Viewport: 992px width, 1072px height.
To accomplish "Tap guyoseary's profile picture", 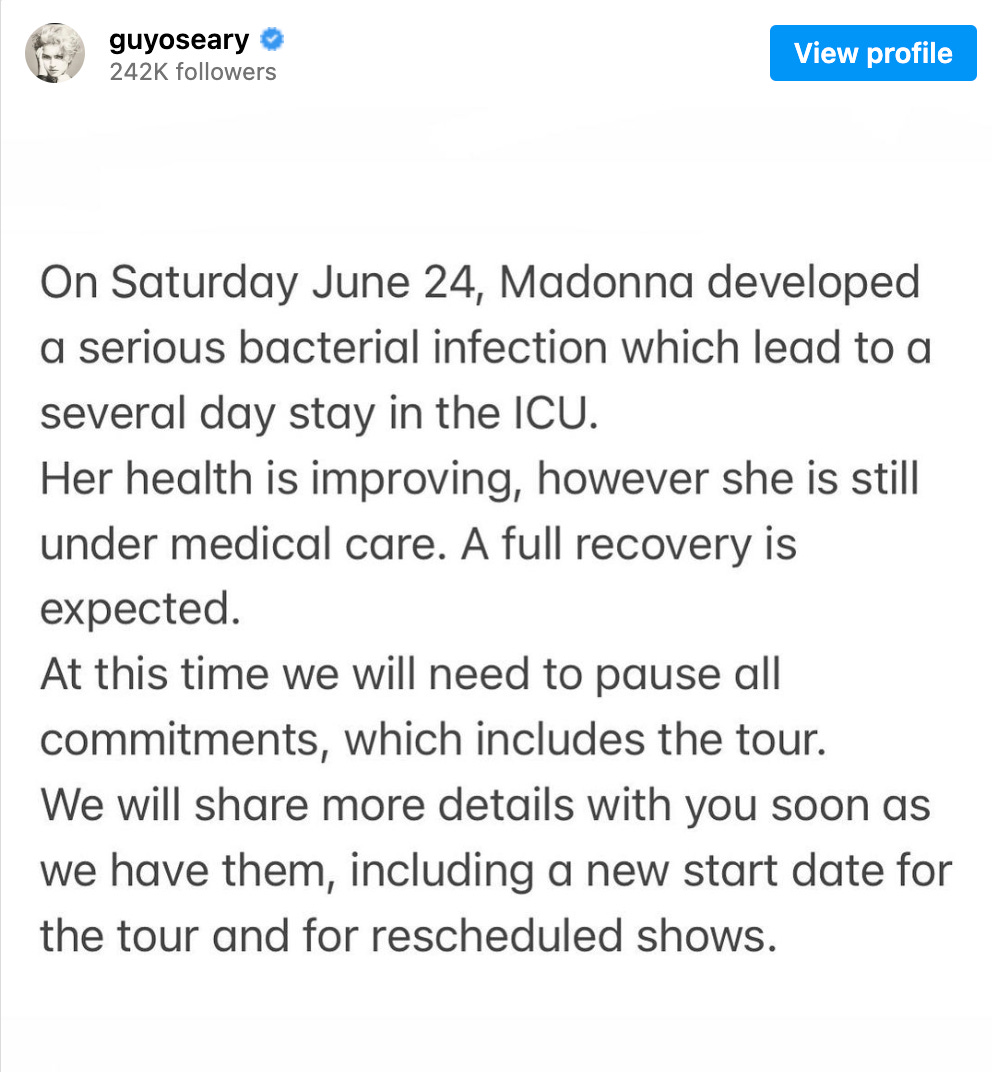I will (55, 53).
